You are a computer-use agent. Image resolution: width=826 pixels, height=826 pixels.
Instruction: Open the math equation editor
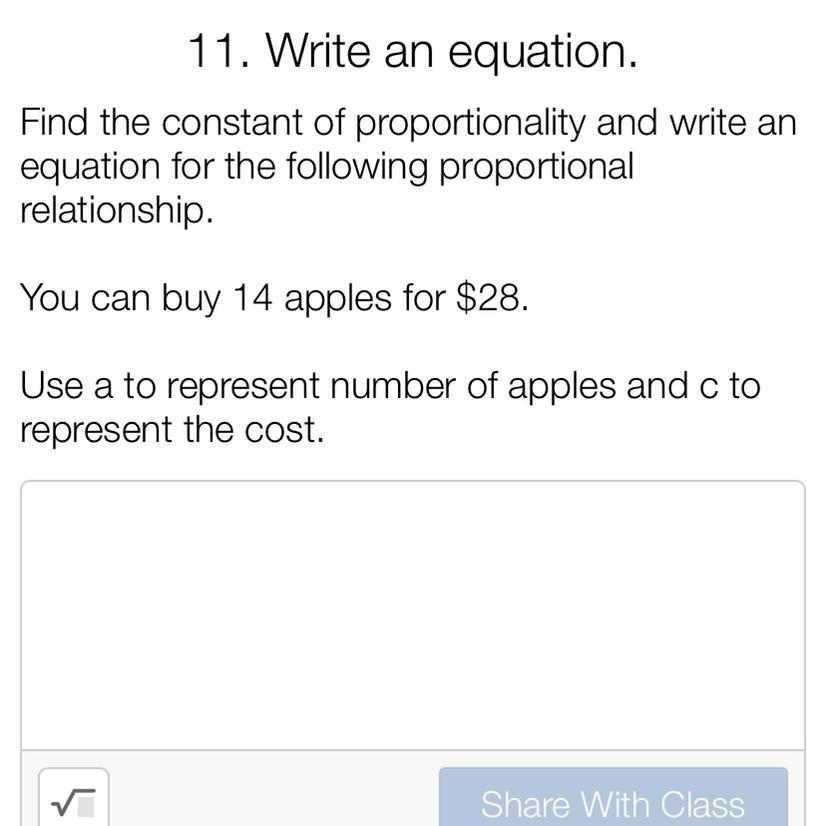coord(74,801)
